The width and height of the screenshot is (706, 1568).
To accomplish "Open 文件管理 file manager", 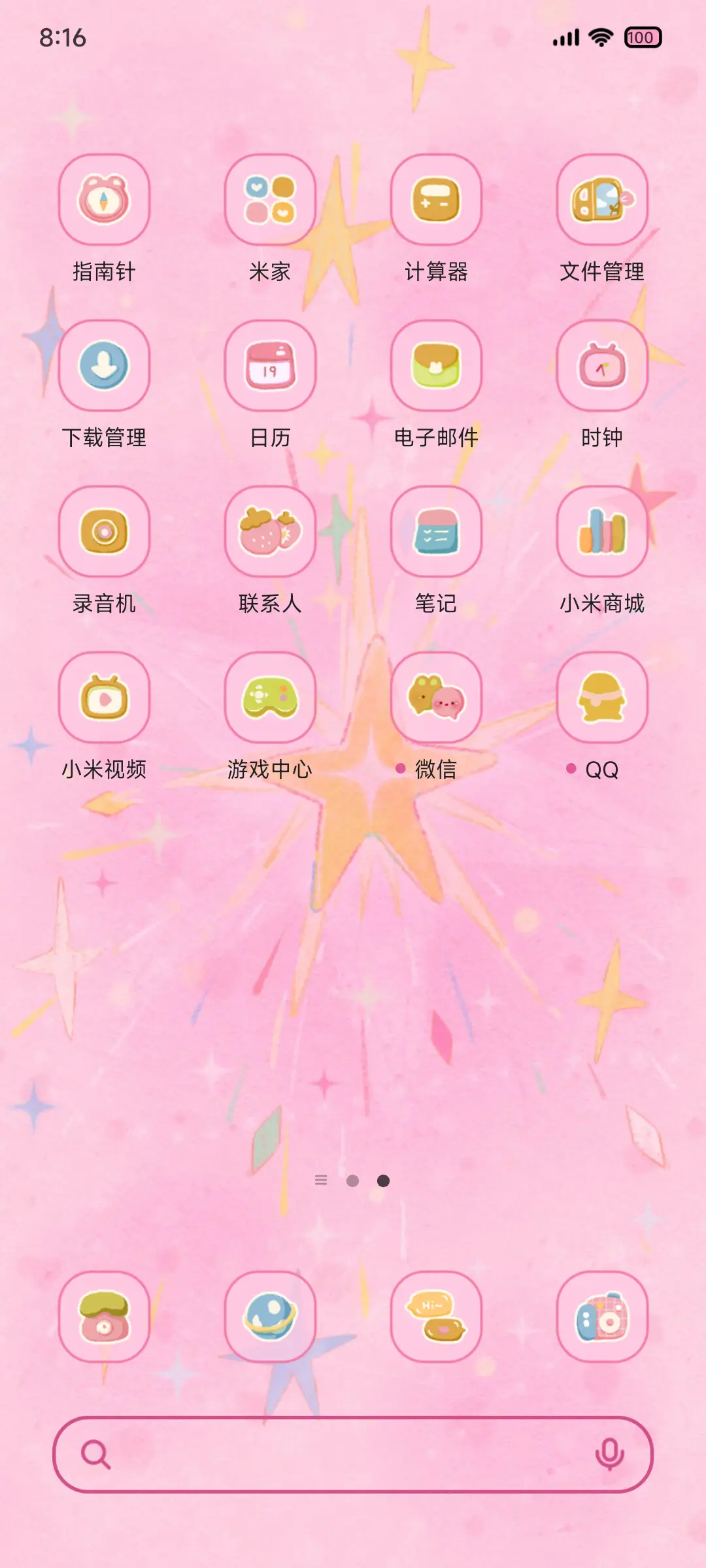I will pos(603,201).
